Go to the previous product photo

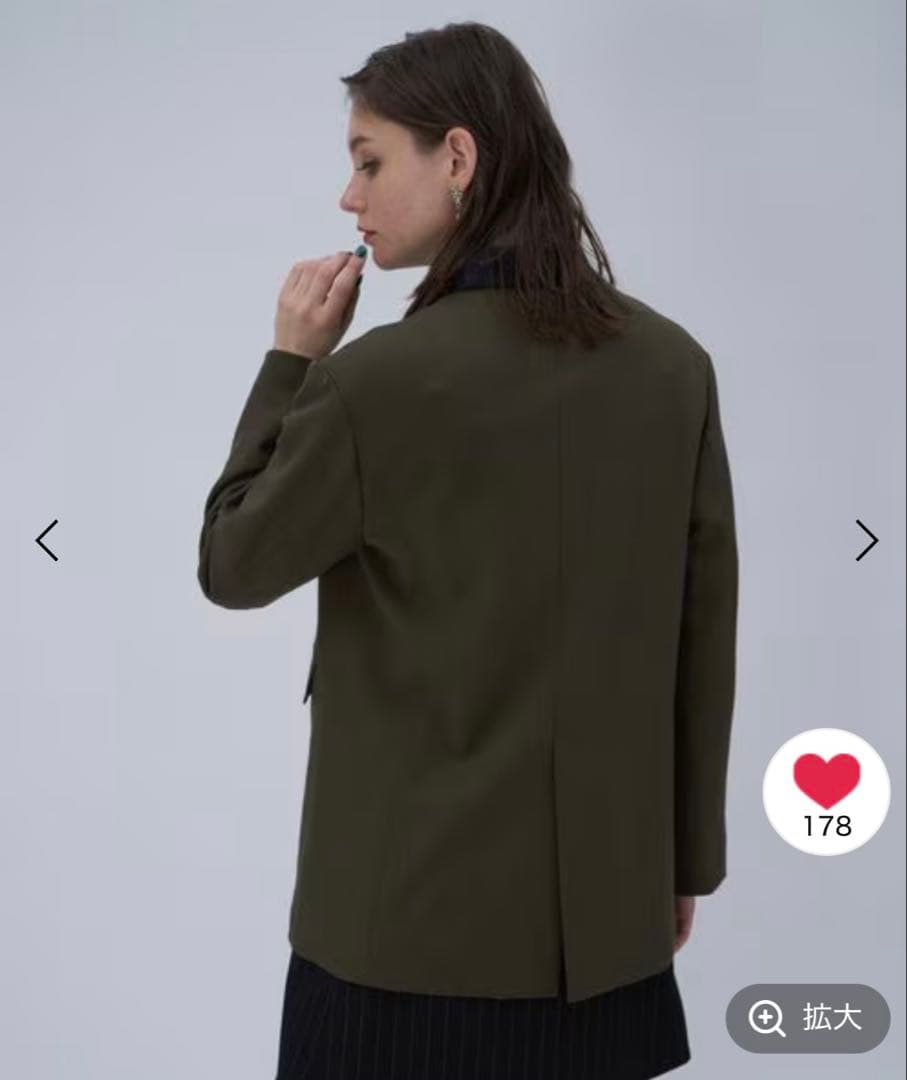point(47,540)
